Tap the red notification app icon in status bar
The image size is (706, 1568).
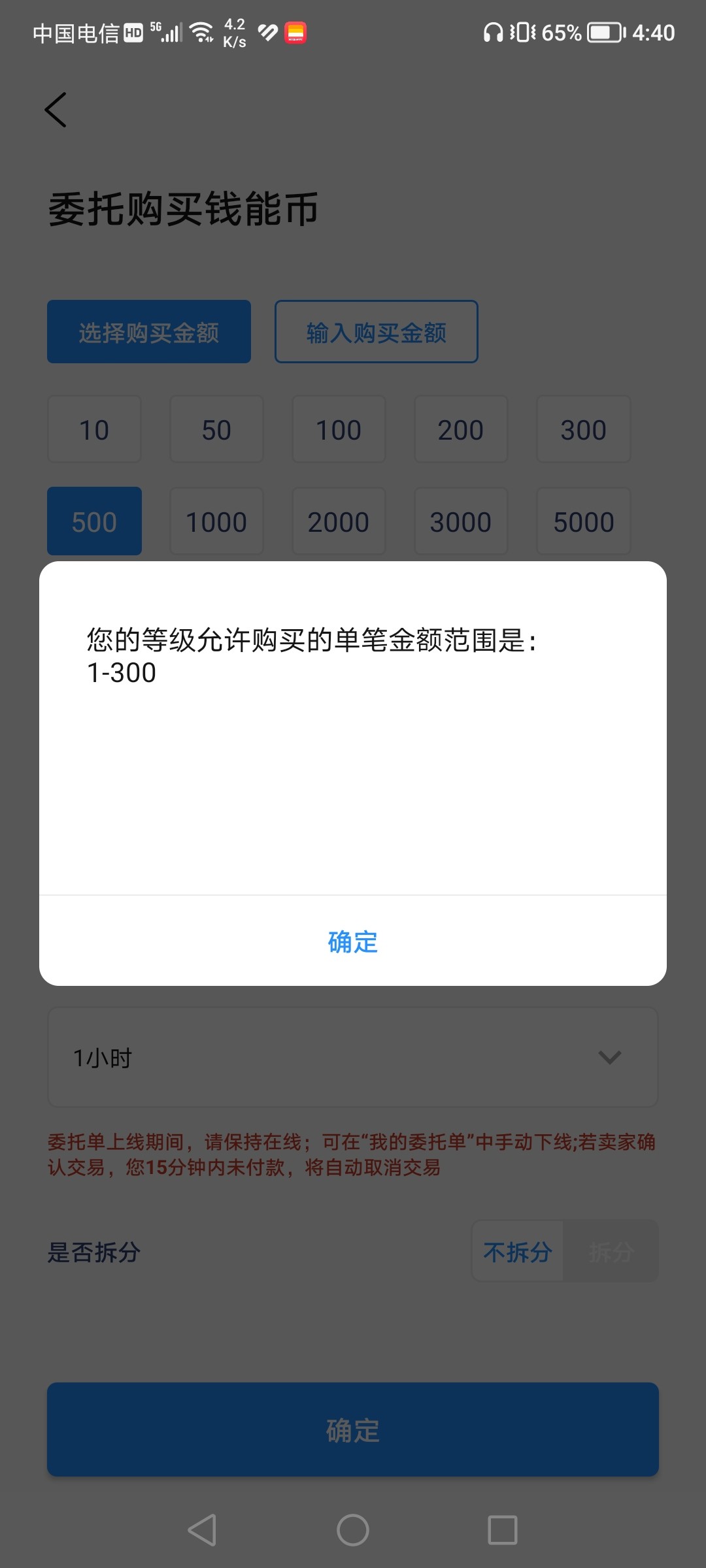pyautogui.click(x=294, y=31)
